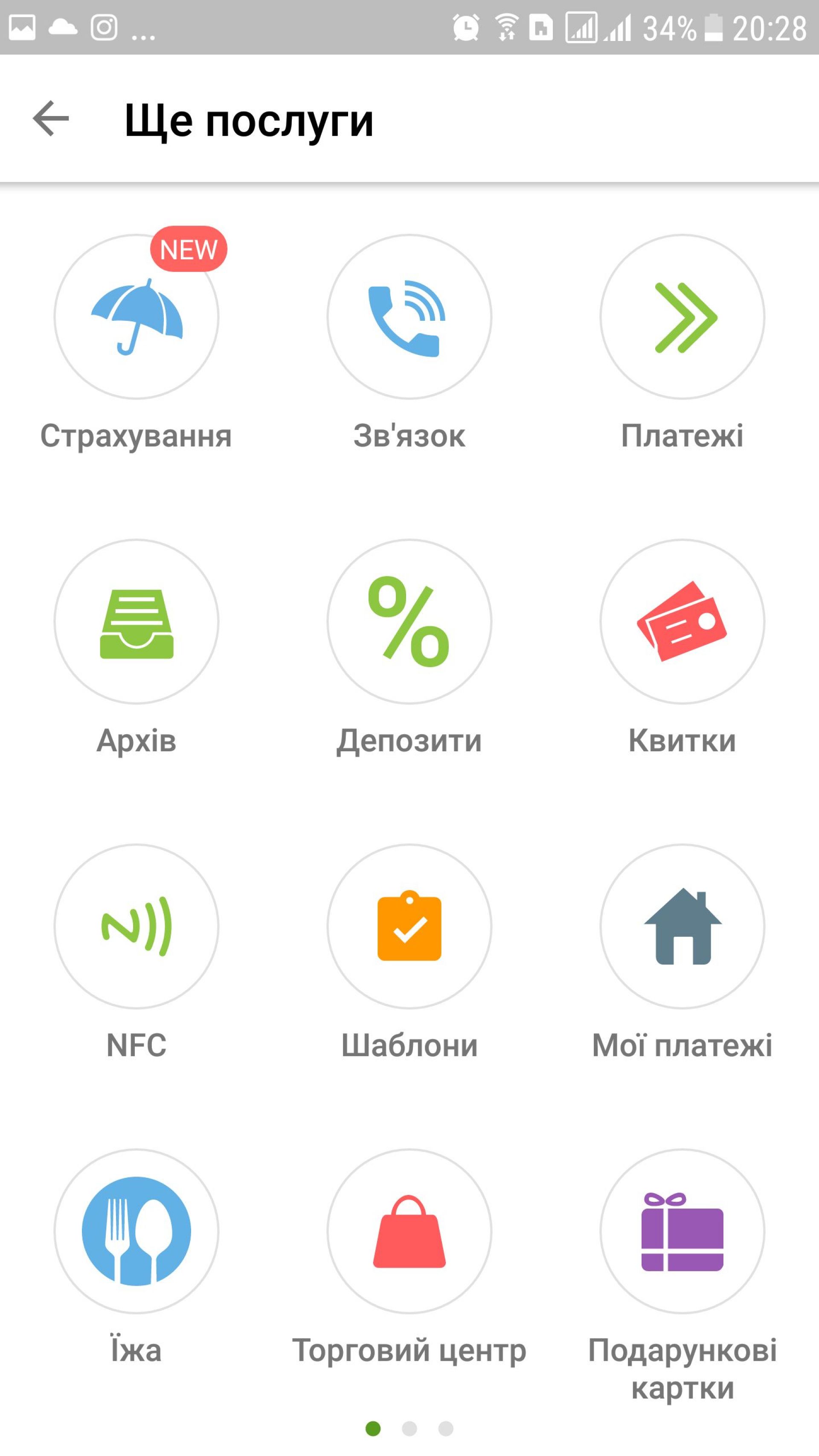Open Депозити deposits
Screen dimensions: 819x1456
click(x=409, y=621)
